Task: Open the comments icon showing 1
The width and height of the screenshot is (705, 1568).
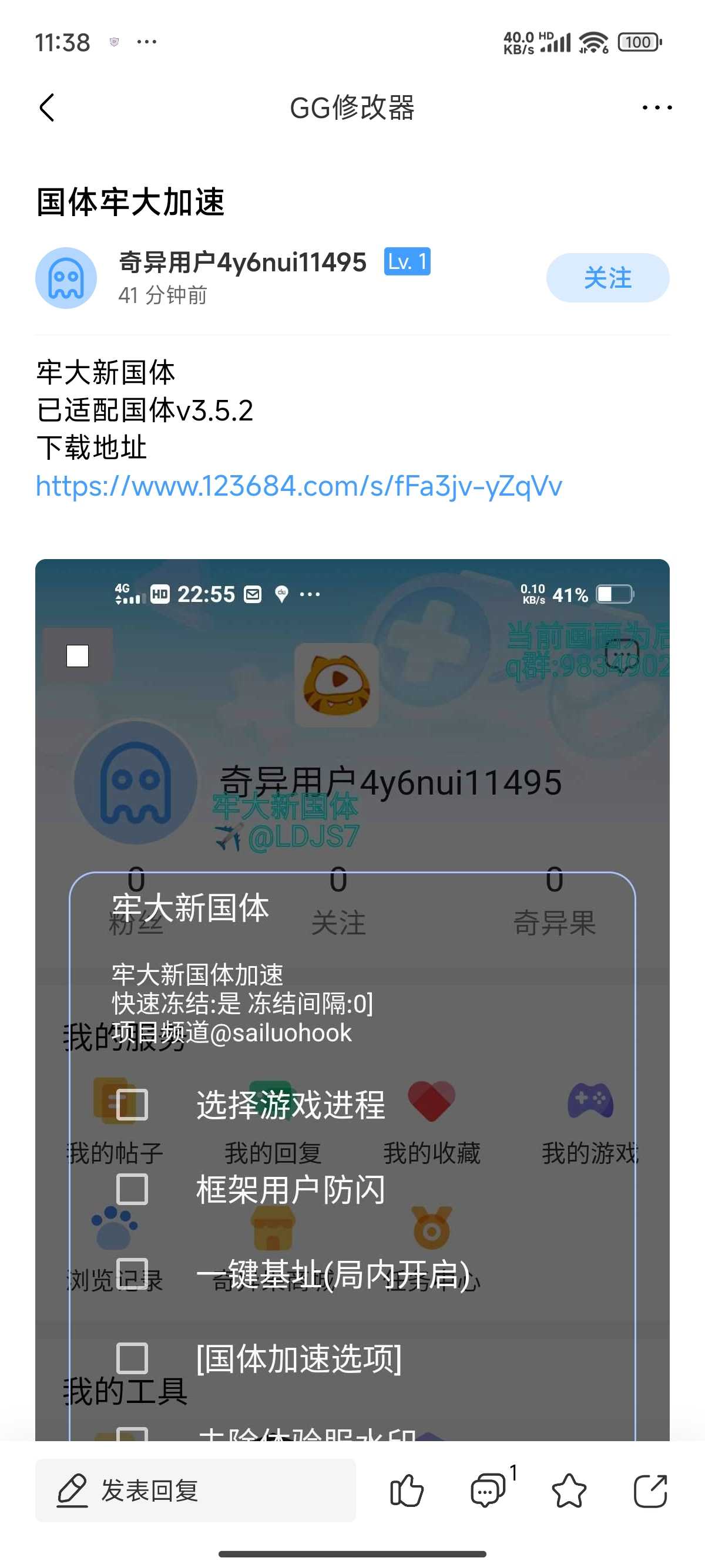Action: pyautogui.click(x=489, y=1489)
